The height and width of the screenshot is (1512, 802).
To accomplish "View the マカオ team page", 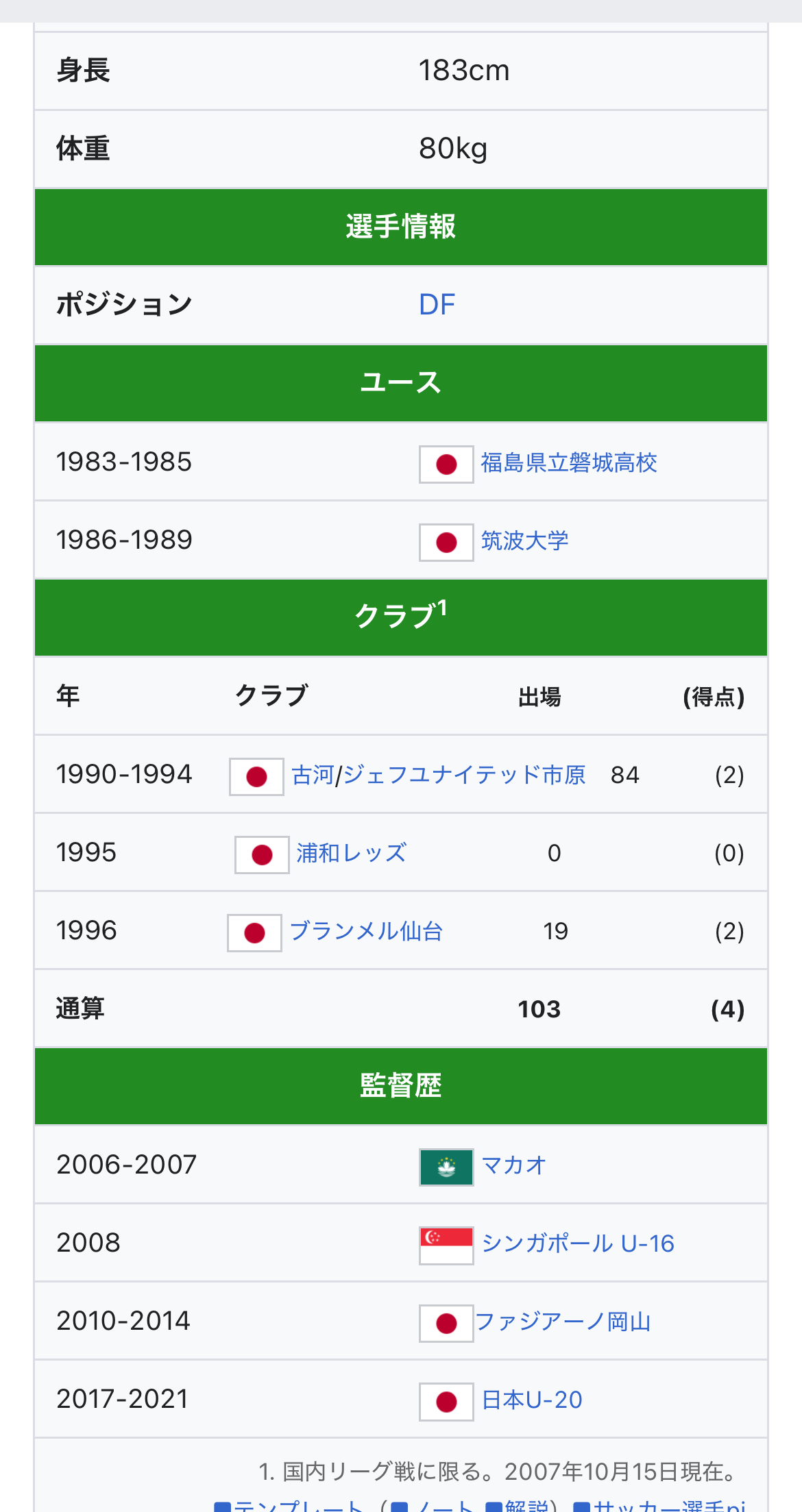I will click(x=513, y=1165).
